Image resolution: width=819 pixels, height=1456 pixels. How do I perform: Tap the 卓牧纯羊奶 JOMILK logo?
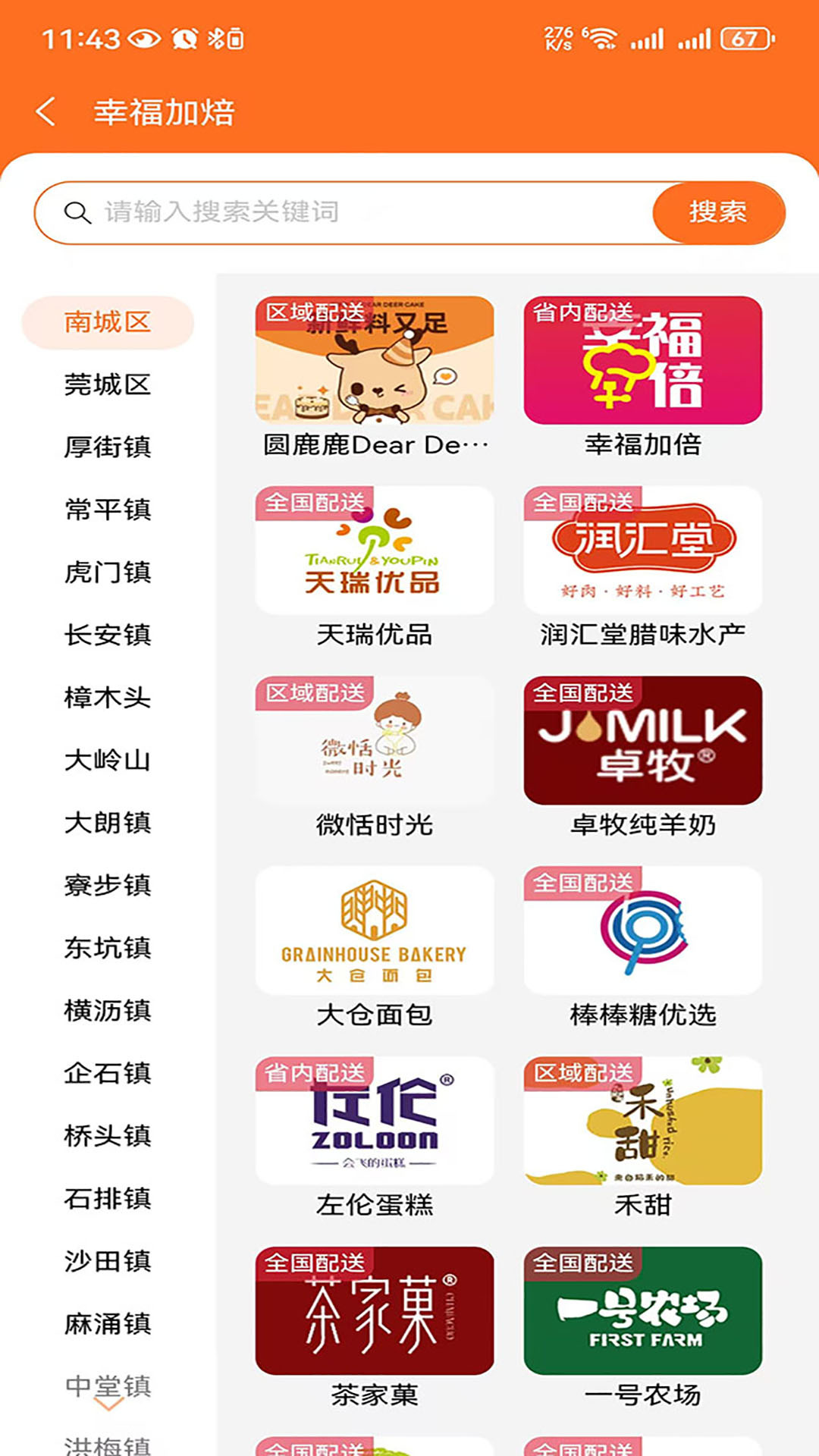click(x=642, y=741)
